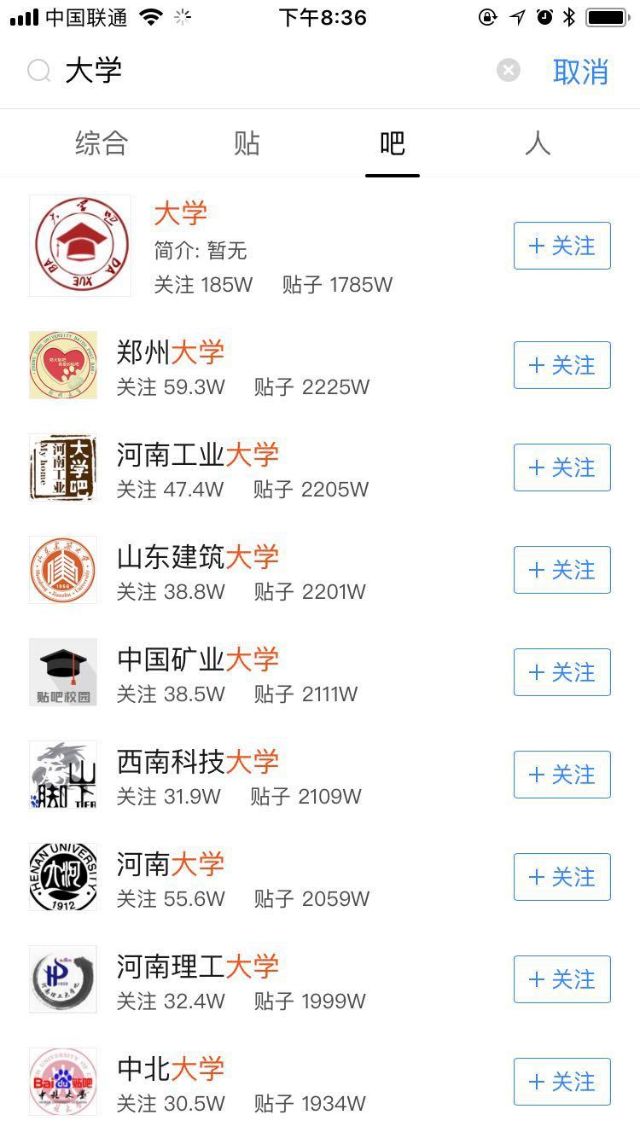640x1138 pixels.
Task: Follow the 大学 bar
Action: pos(562,246)
